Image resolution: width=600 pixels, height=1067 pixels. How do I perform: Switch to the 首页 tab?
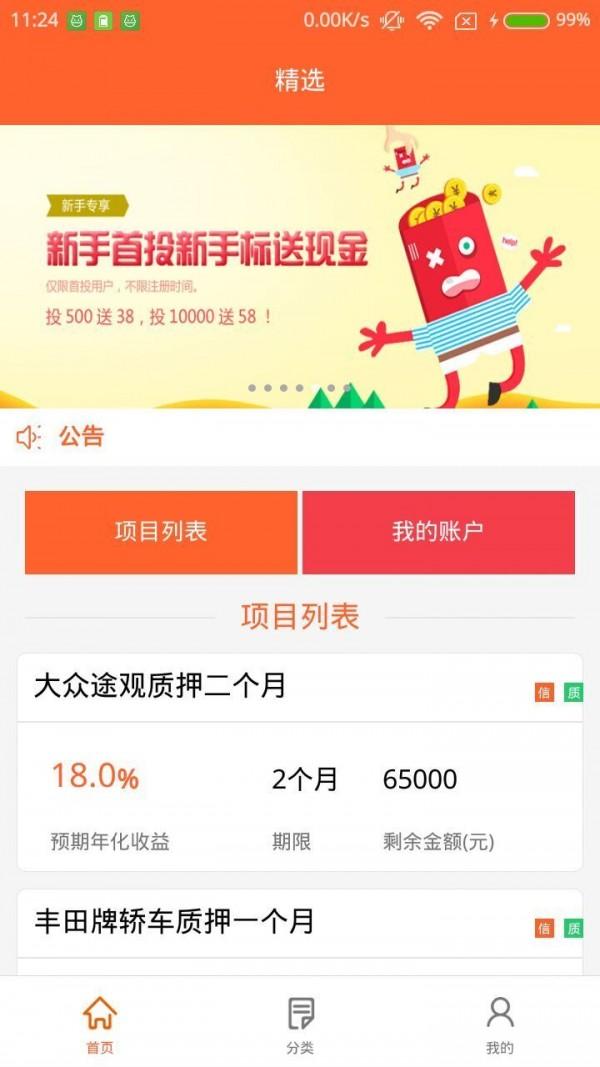coord(99,1024)
